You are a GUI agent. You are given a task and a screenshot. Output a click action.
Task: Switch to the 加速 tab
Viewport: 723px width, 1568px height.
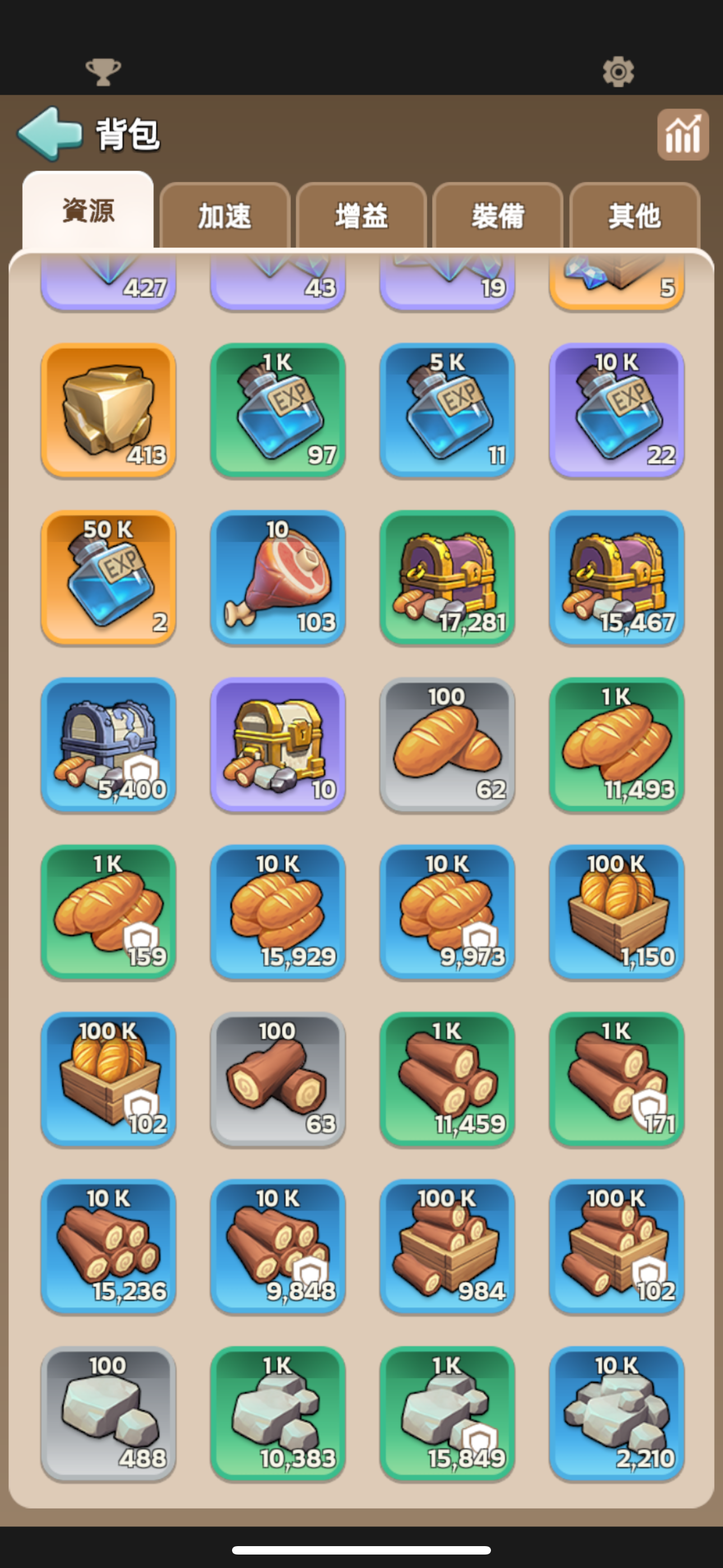pyautogui.click(x=225, y=216)
